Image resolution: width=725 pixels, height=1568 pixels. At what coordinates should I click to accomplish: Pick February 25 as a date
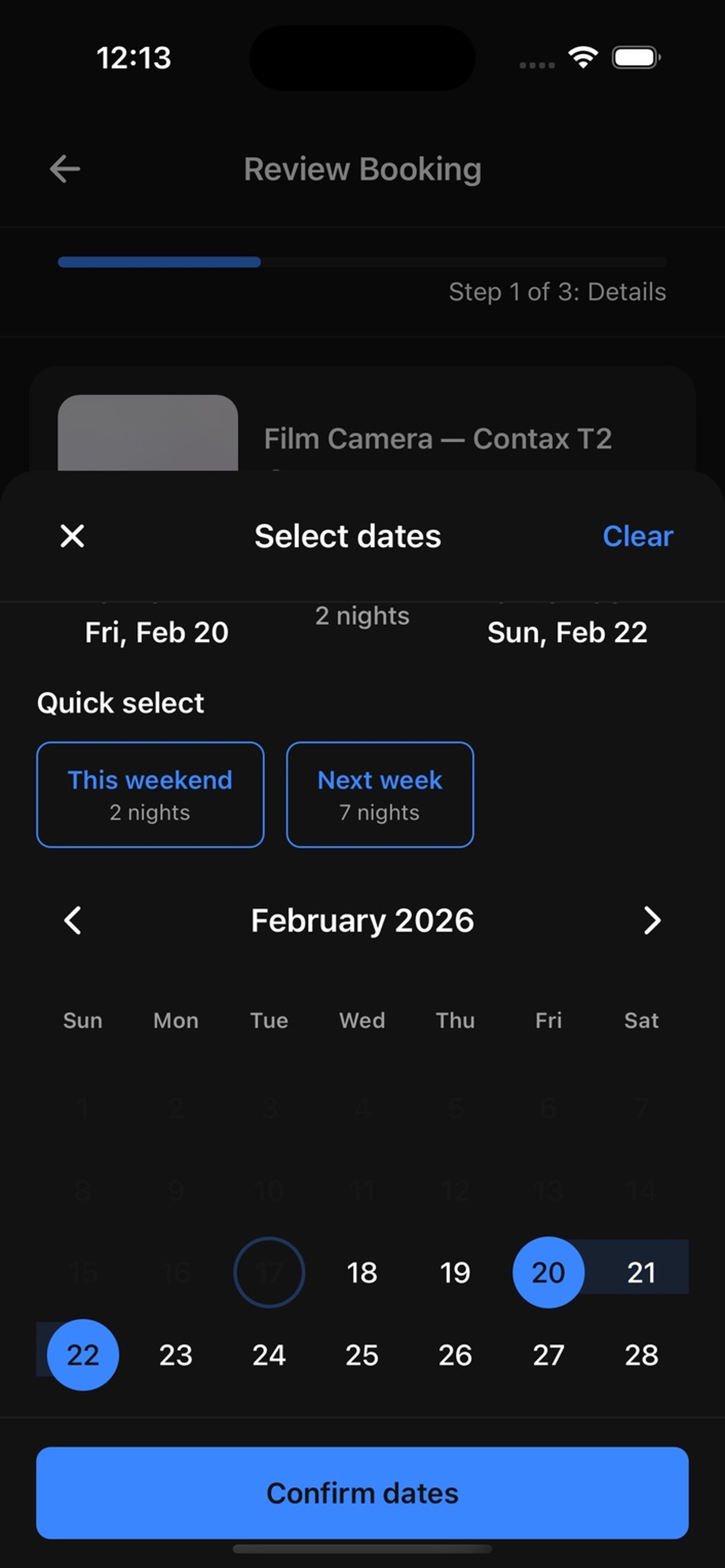pos(362,1355)
